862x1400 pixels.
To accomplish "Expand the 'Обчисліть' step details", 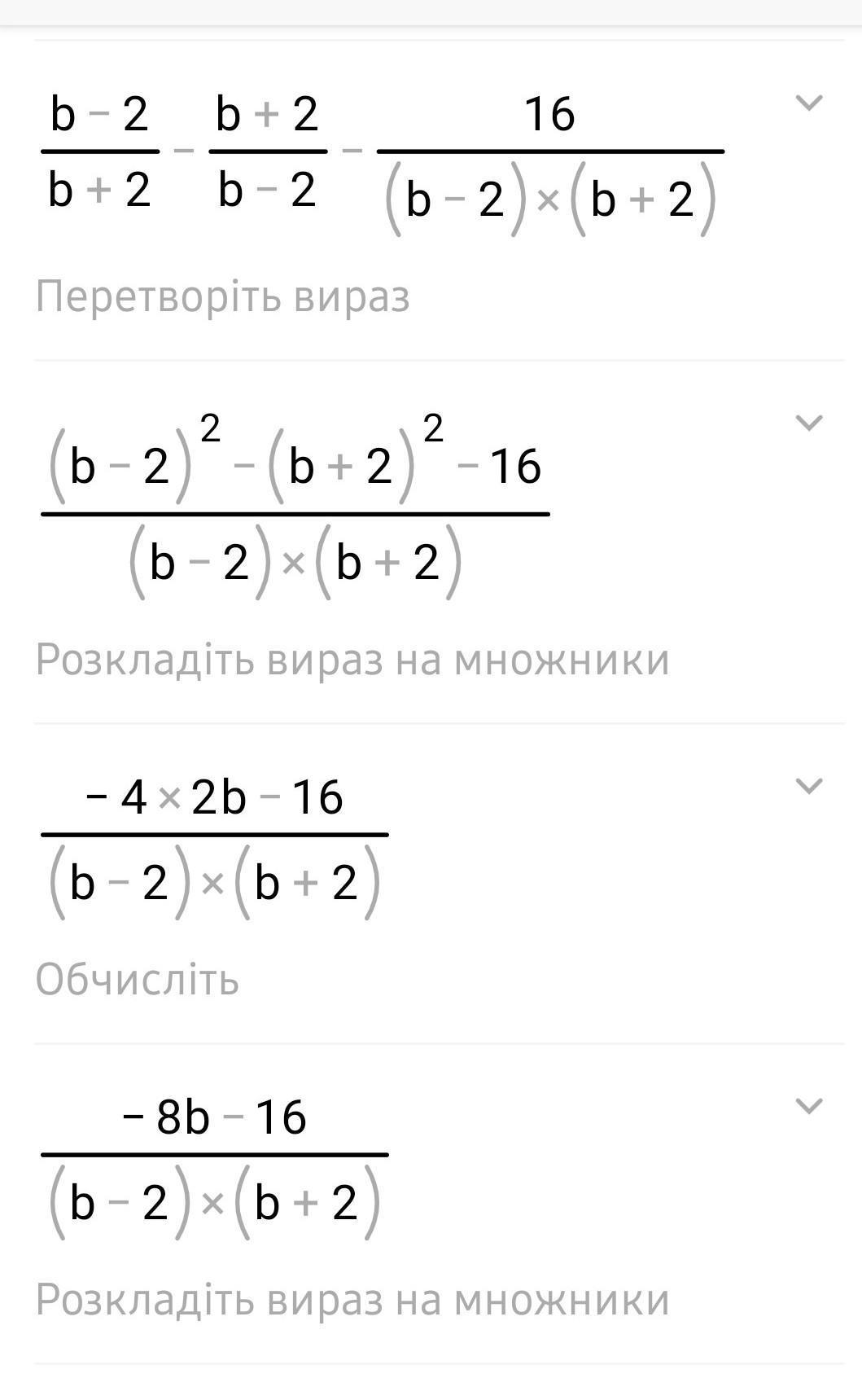I will coord(808,786).
